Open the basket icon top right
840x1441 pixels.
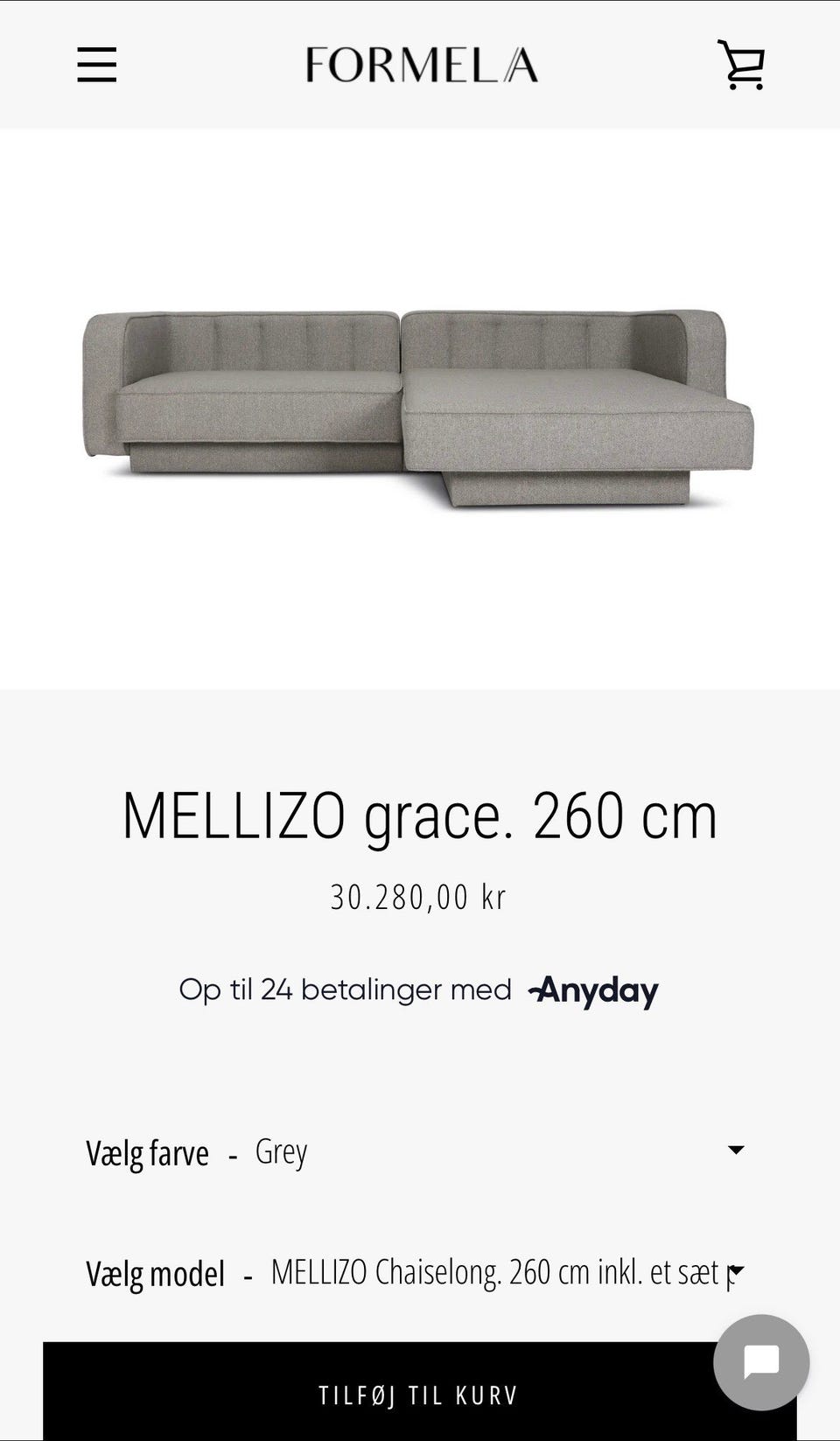pos(742,64)
